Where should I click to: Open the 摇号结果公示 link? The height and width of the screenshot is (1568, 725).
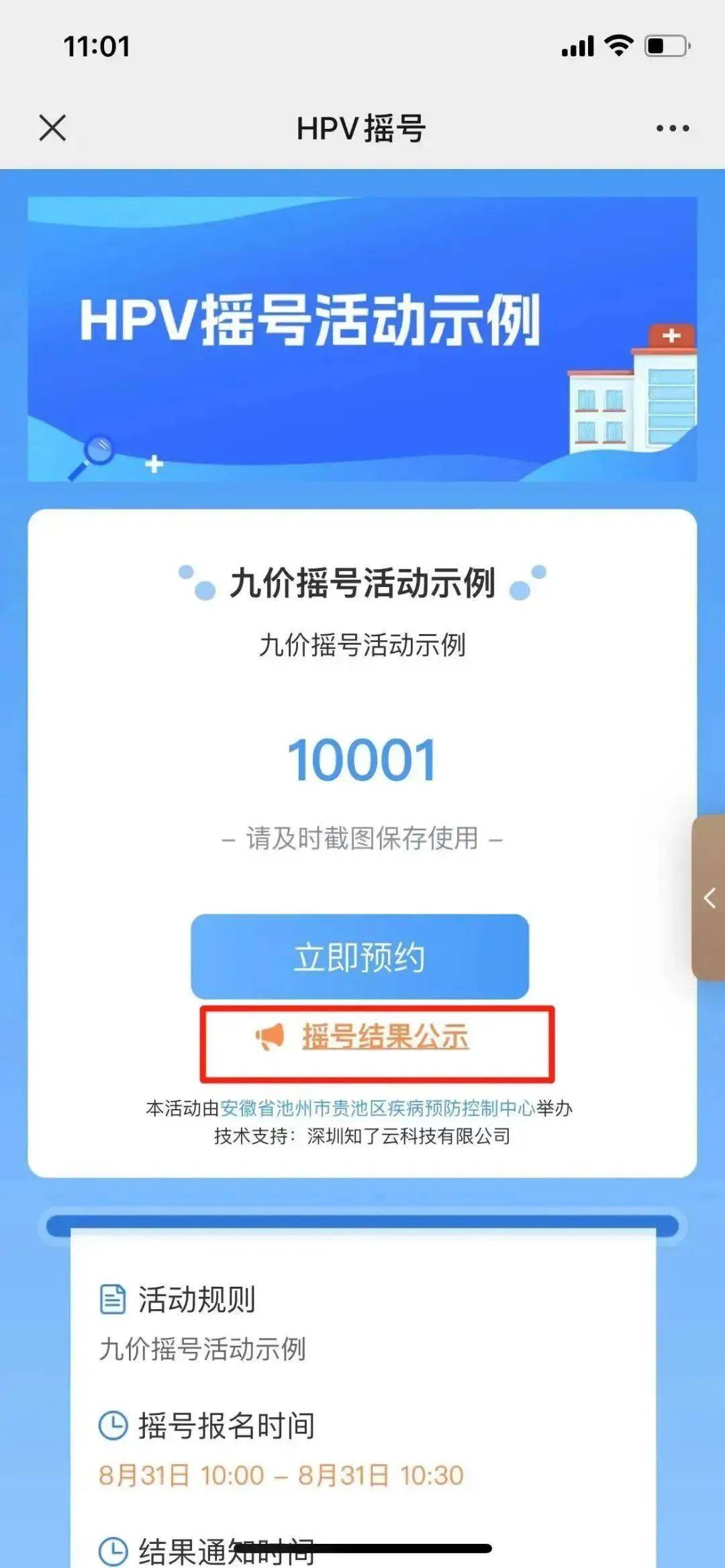coord(384,1037)
